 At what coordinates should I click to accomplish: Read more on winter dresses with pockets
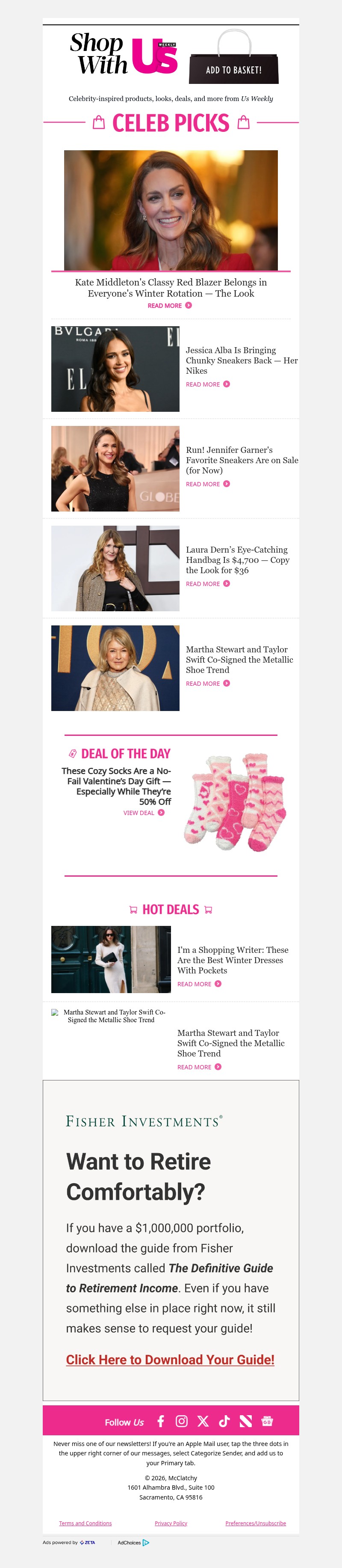coord(199,984)
